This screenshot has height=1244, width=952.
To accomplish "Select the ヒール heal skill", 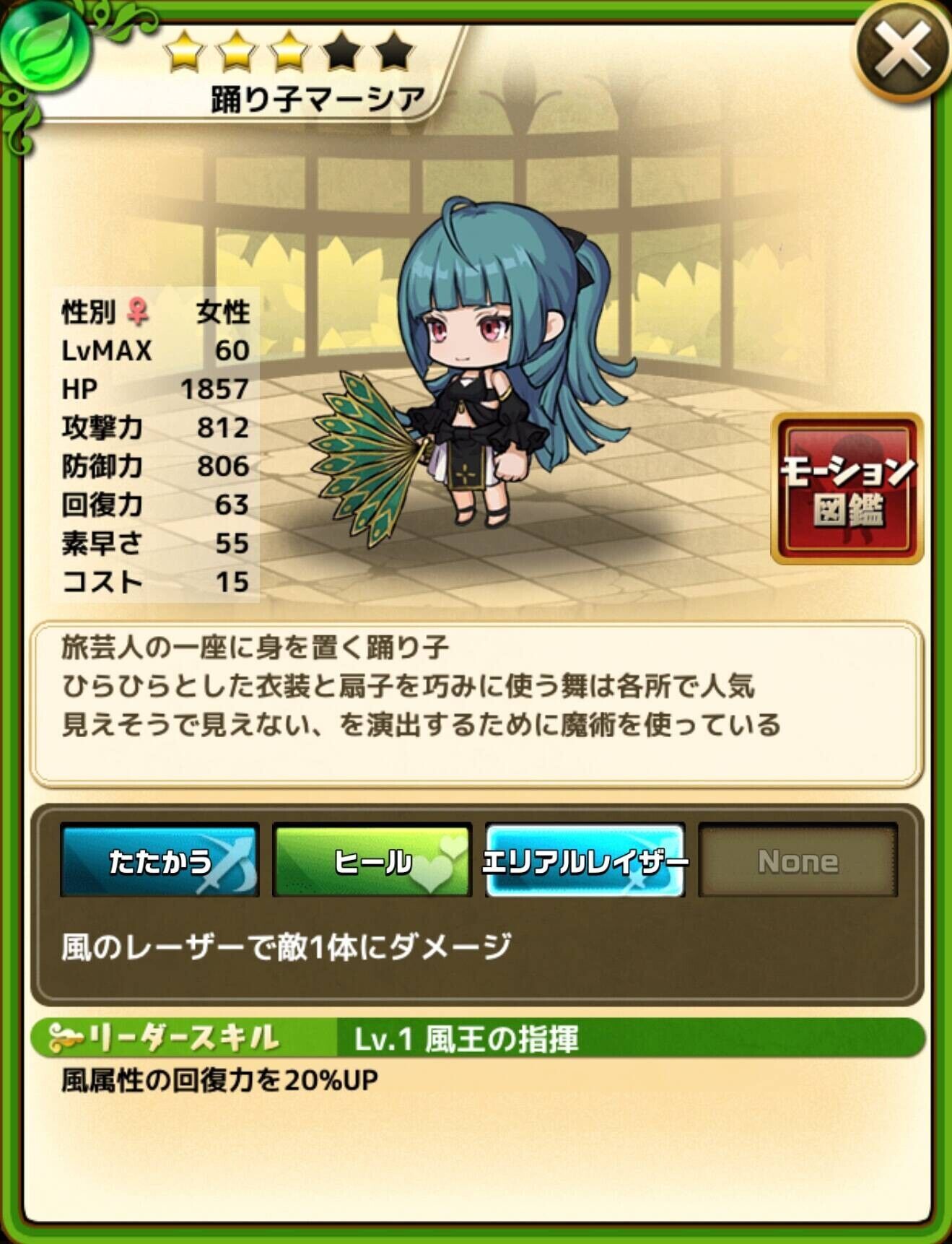I will click(x=372, y=861).
